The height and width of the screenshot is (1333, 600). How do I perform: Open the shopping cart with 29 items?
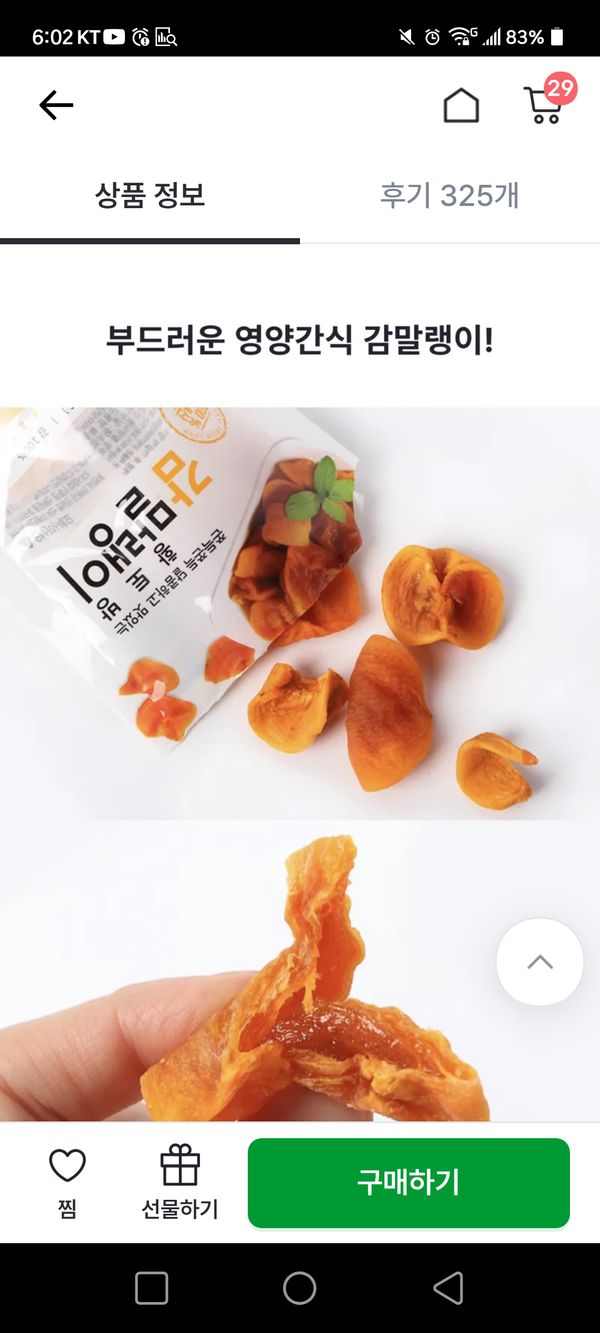pos(545,105)
